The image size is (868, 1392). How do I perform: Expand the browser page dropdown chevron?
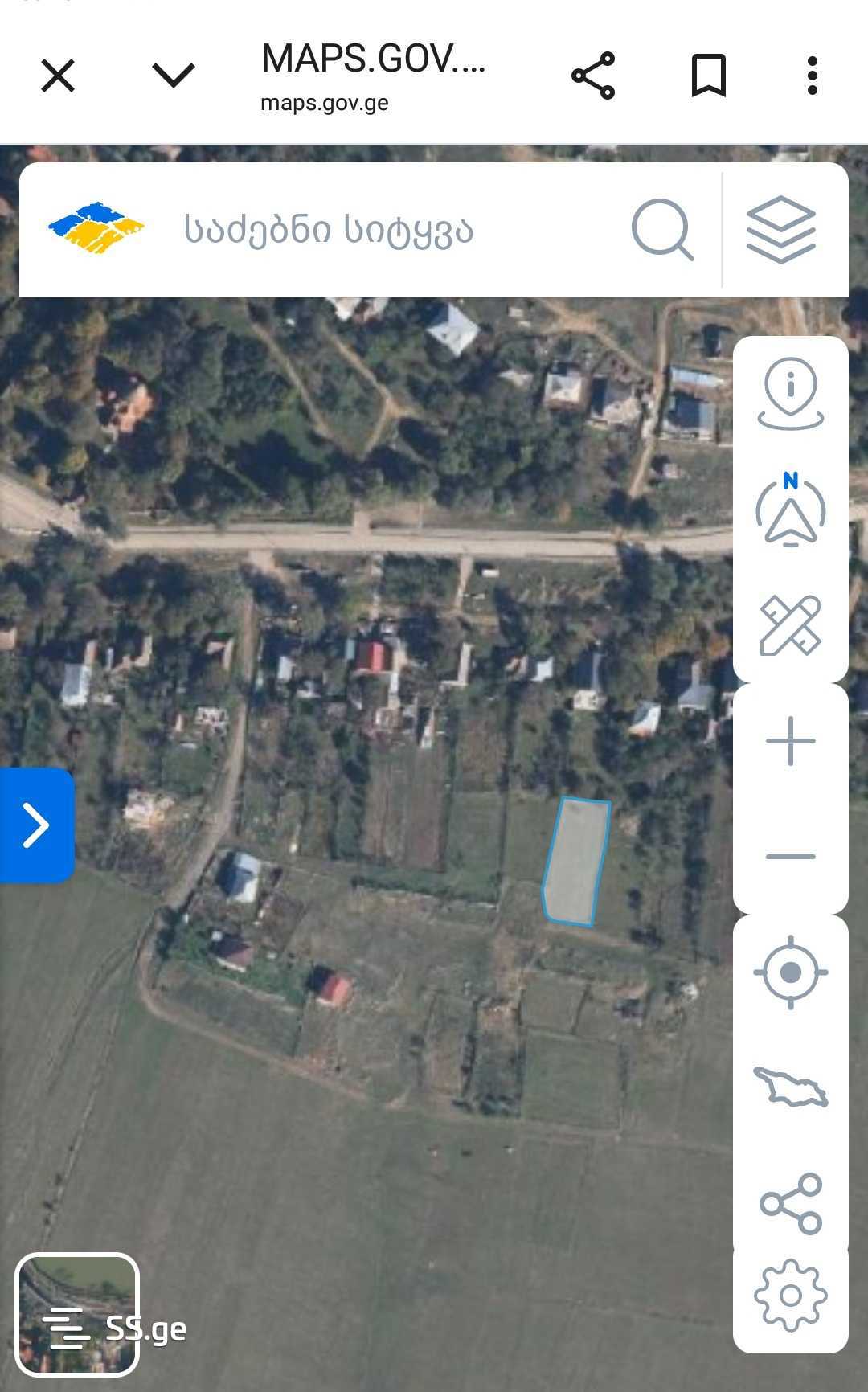click(x=174, y=76)
